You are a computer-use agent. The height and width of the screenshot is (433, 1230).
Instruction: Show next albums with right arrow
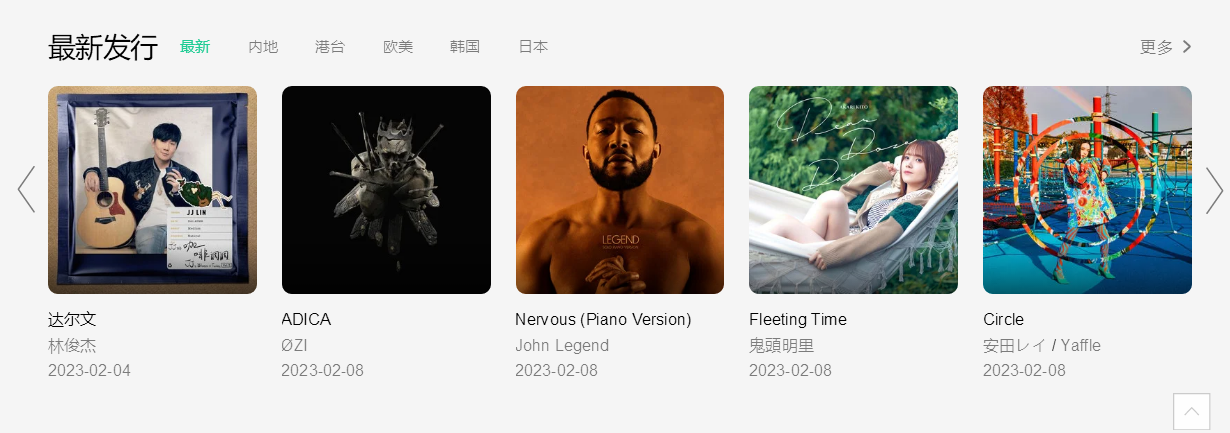point(1214,190)
